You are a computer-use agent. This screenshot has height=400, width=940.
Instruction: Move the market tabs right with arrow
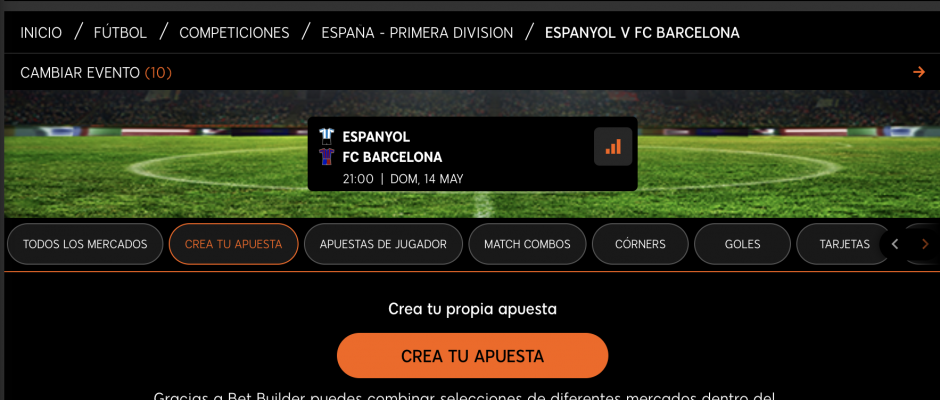(x=925, y=244)
